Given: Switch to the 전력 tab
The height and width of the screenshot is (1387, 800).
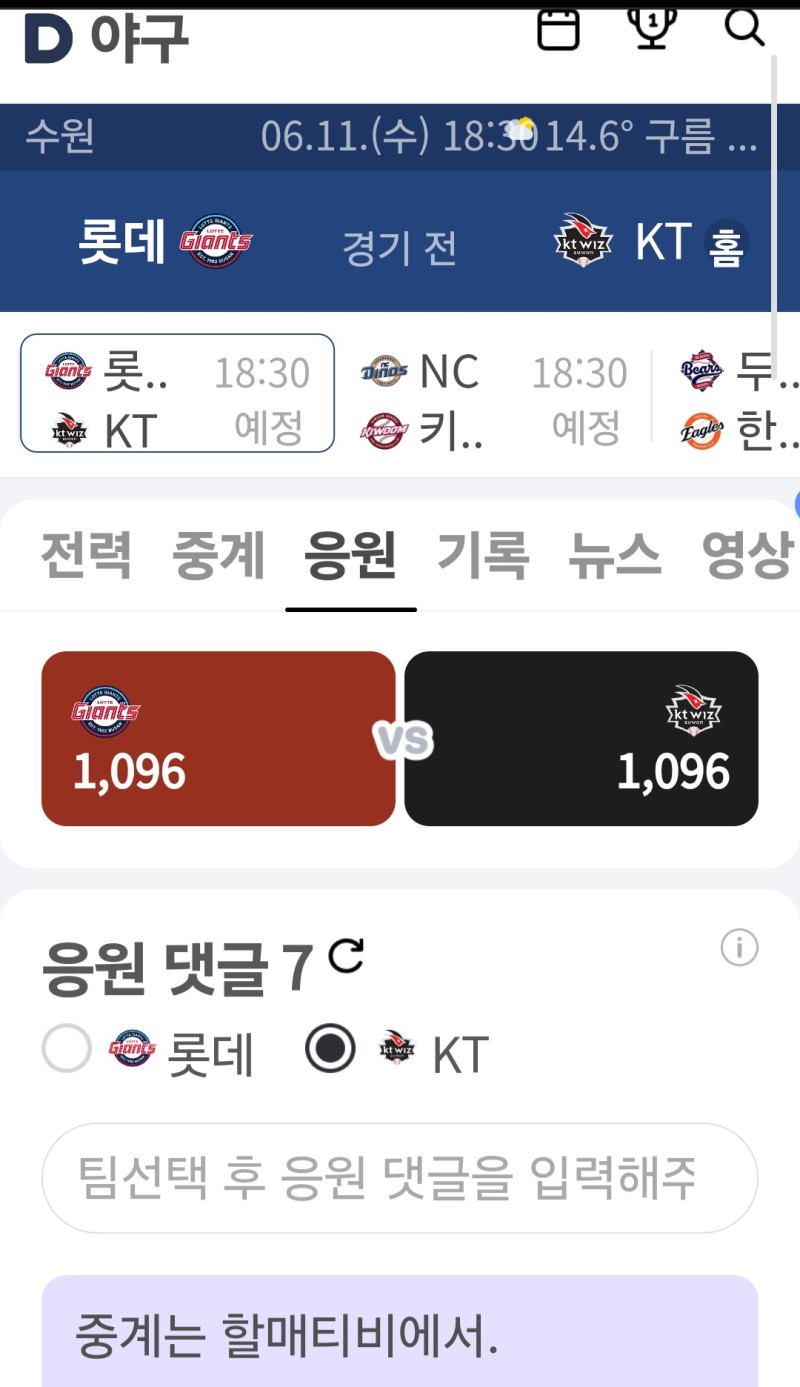Looking at the screenshot, I should pyautogui.click(x=86, y=555).
